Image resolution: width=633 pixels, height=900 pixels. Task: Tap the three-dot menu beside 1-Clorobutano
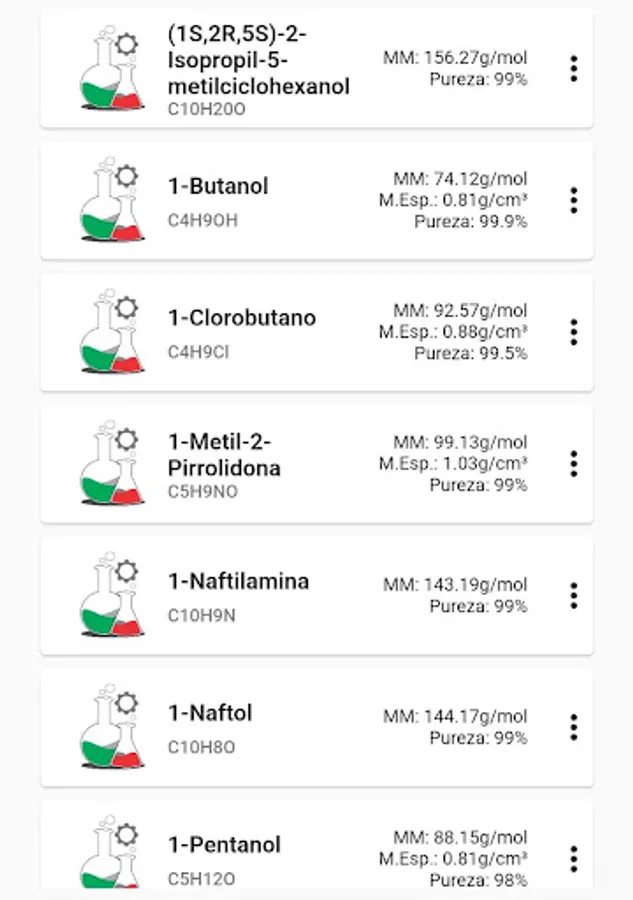pos(573,332)
